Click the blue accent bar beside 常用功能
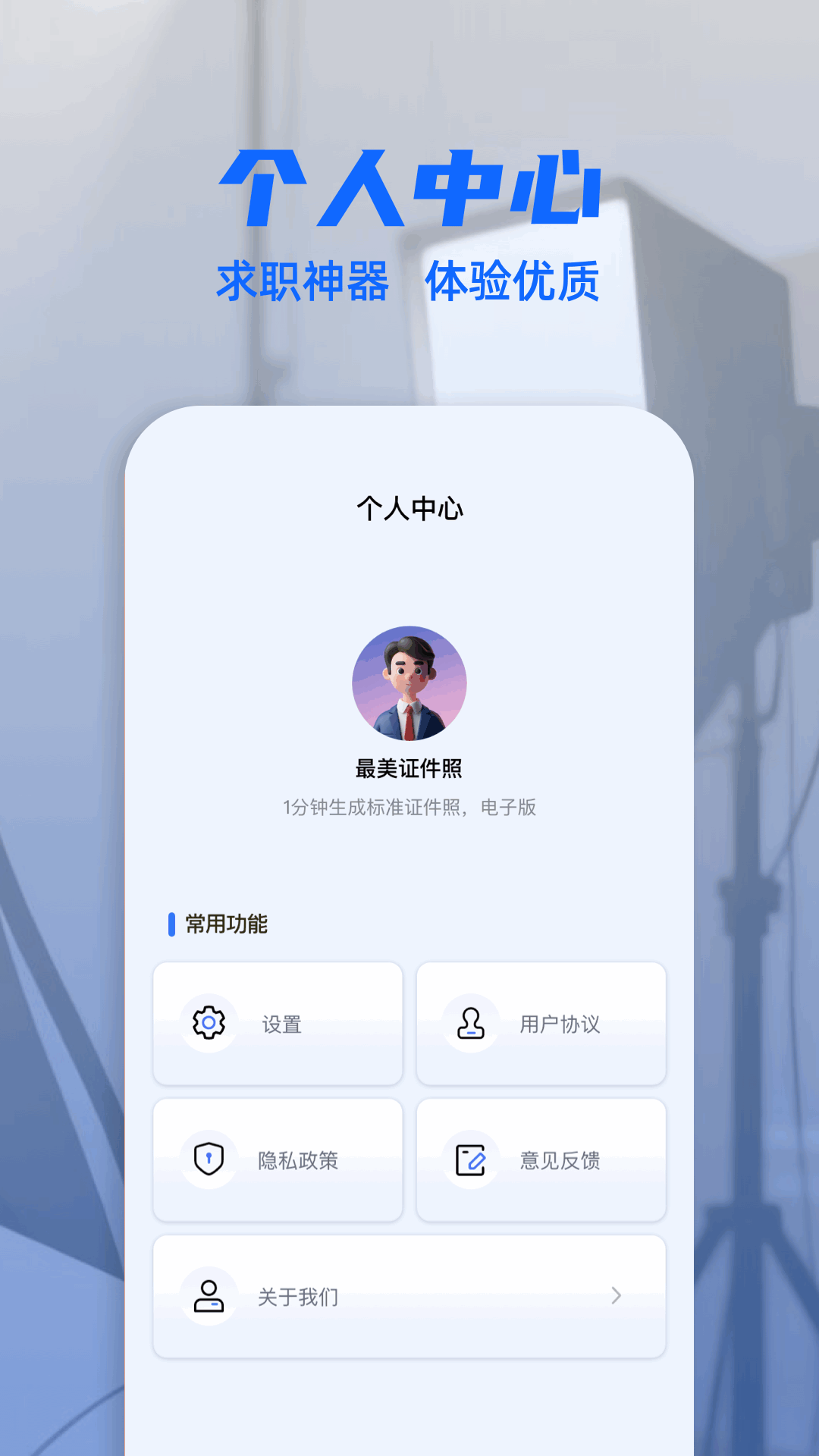This screenshot has width=819, height=1456. [x=171, y=924]
